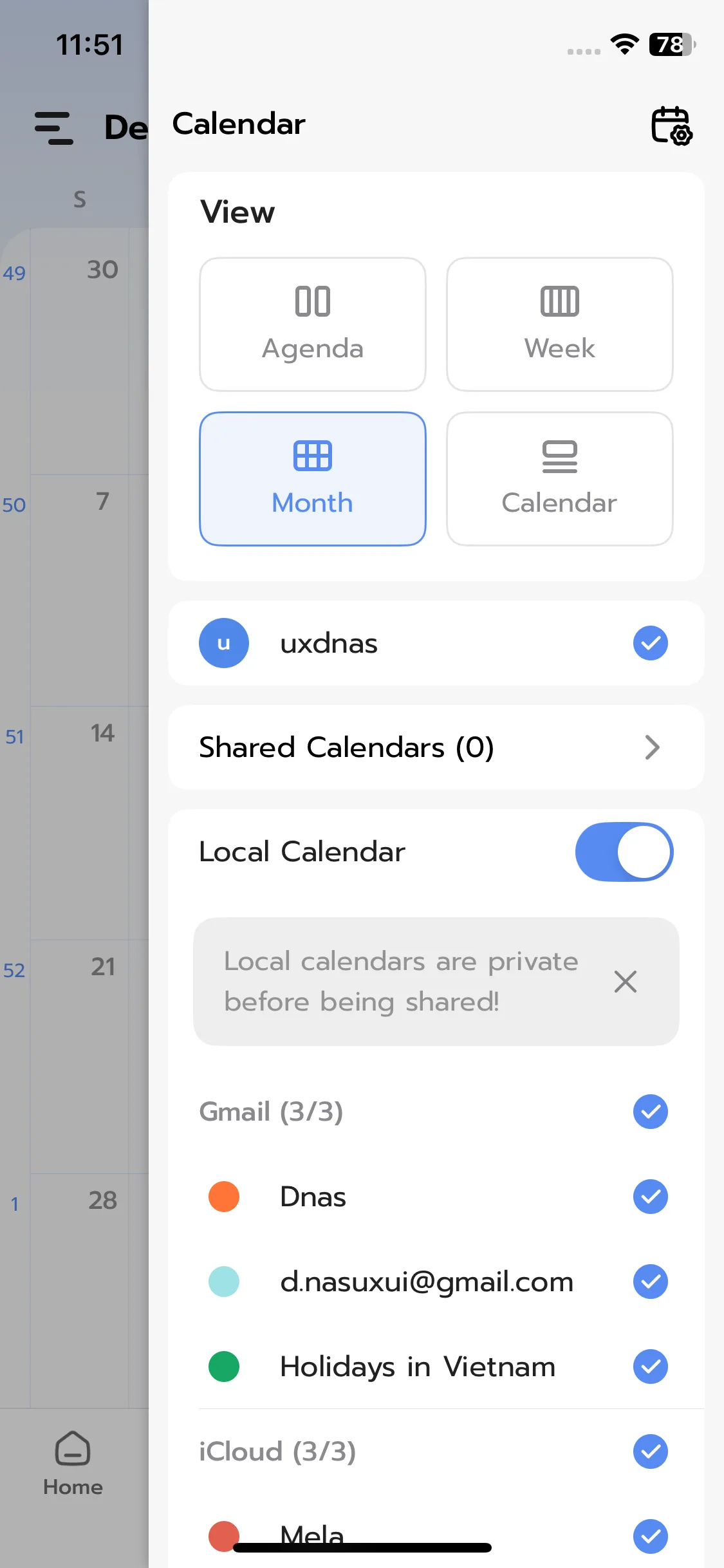
Task: Choose the Month view
Action: 313,479
